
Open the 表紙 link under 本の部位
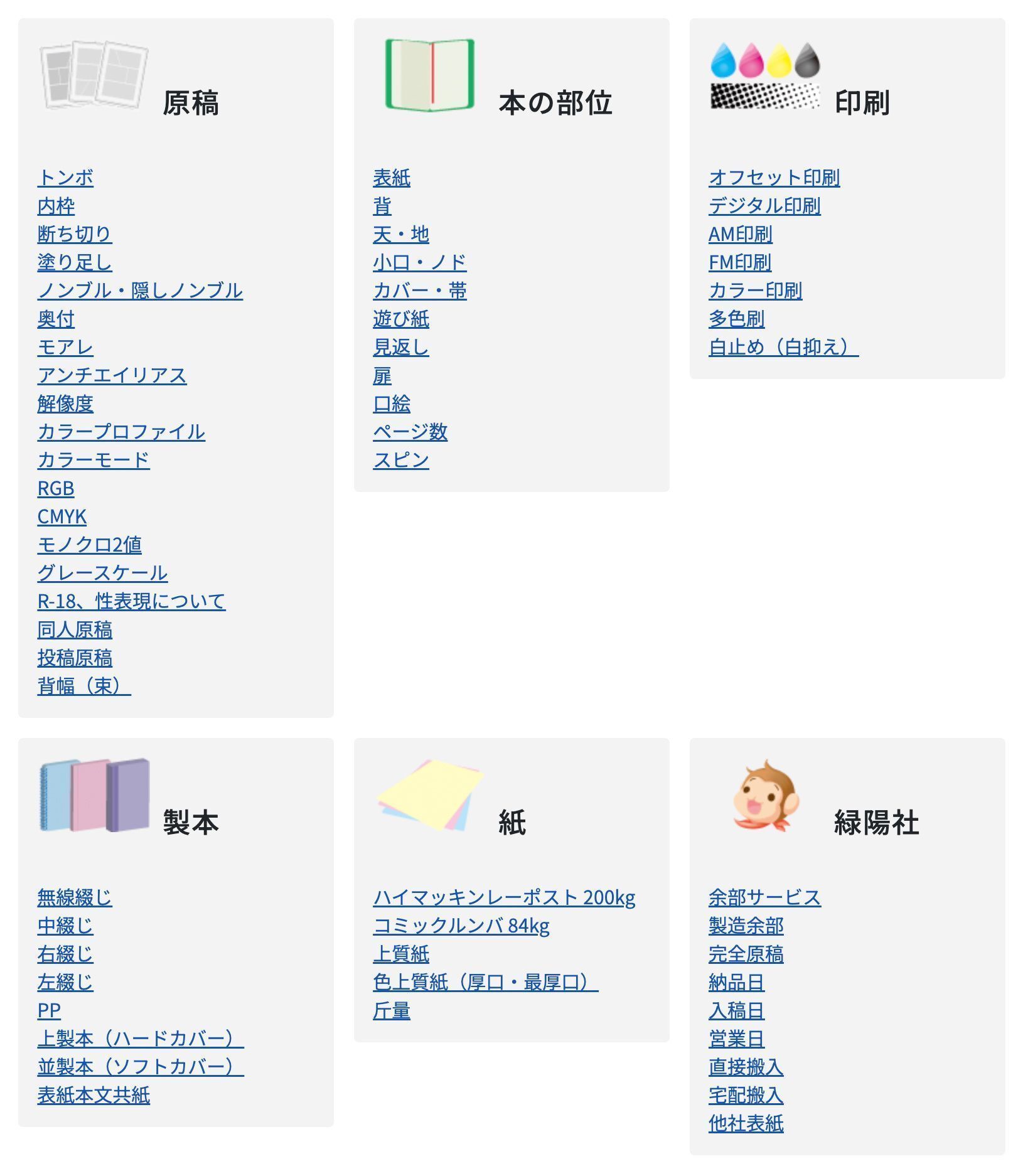[x=391, y=178]
